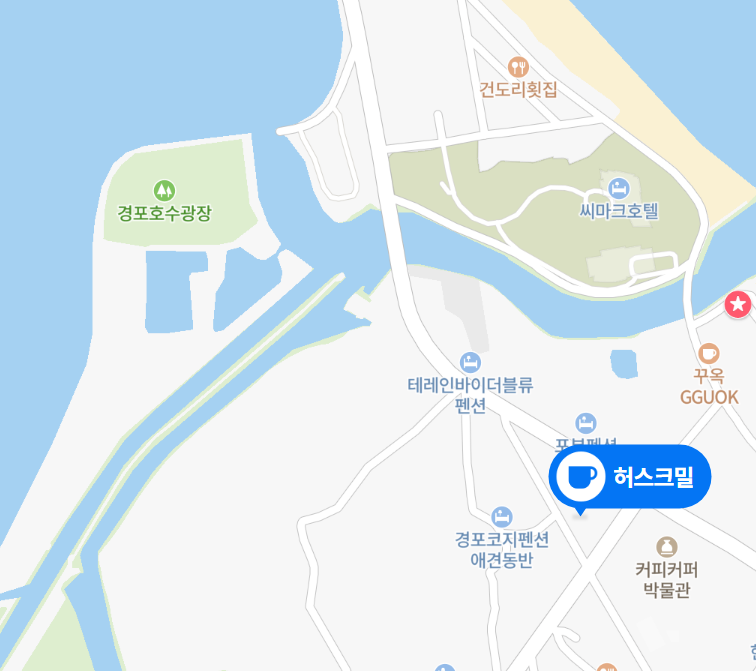Select the 씨마크호텔 hotel marker
The width and height of the screenshot is (756, 671).
tap(619, 187)
